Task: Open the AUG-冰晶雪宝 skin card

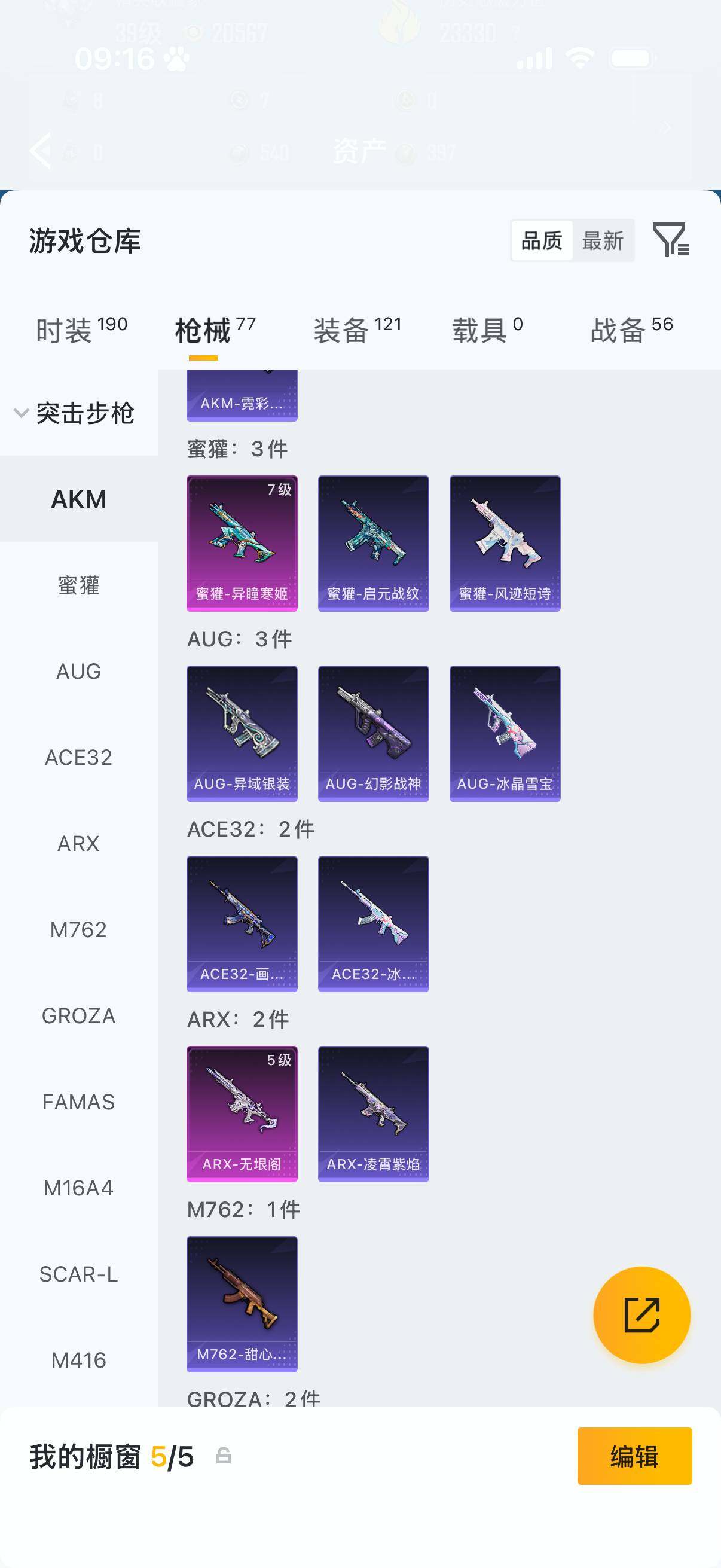Action: (505, 733)
